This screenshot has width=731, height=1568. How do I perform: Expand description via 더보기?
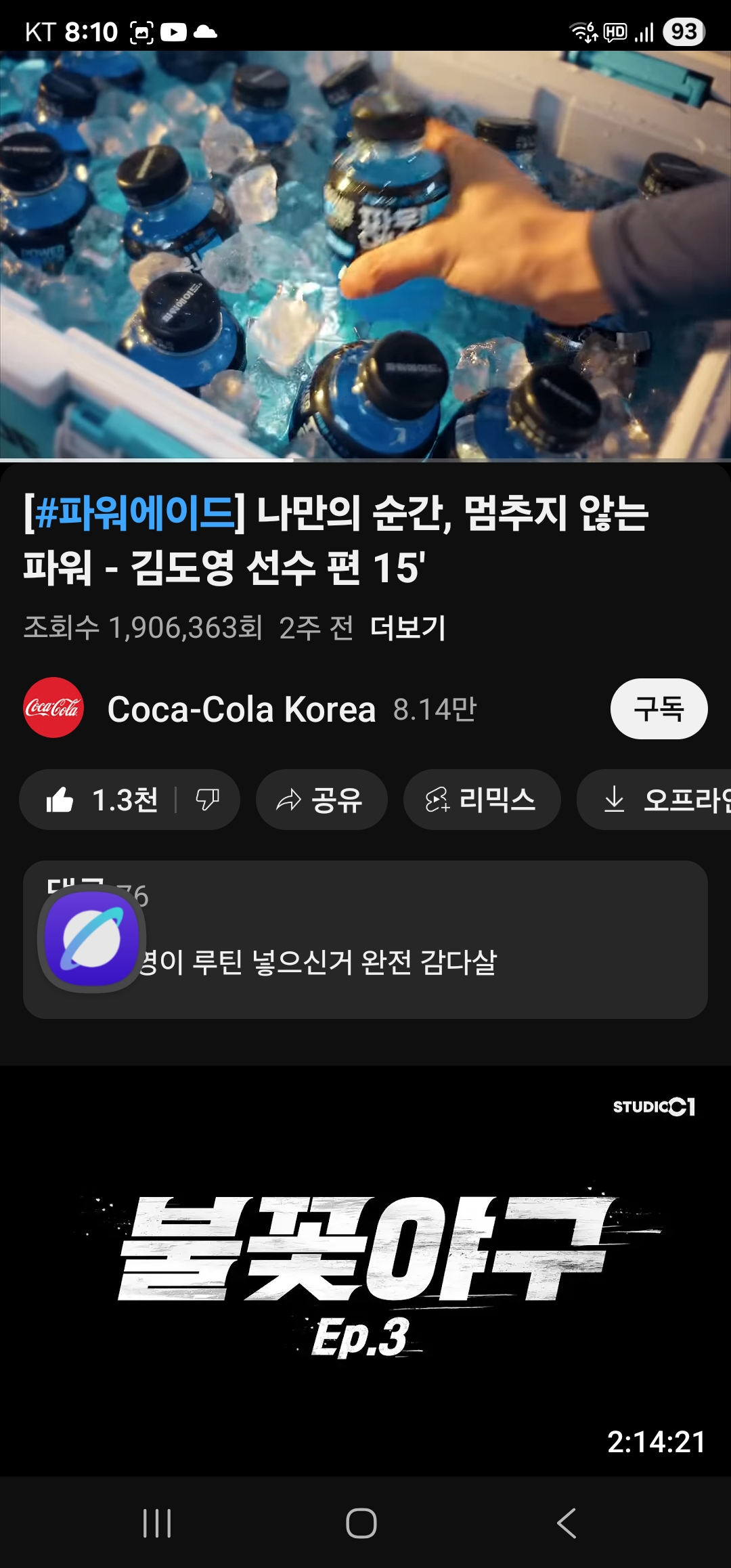click(407, 628)
